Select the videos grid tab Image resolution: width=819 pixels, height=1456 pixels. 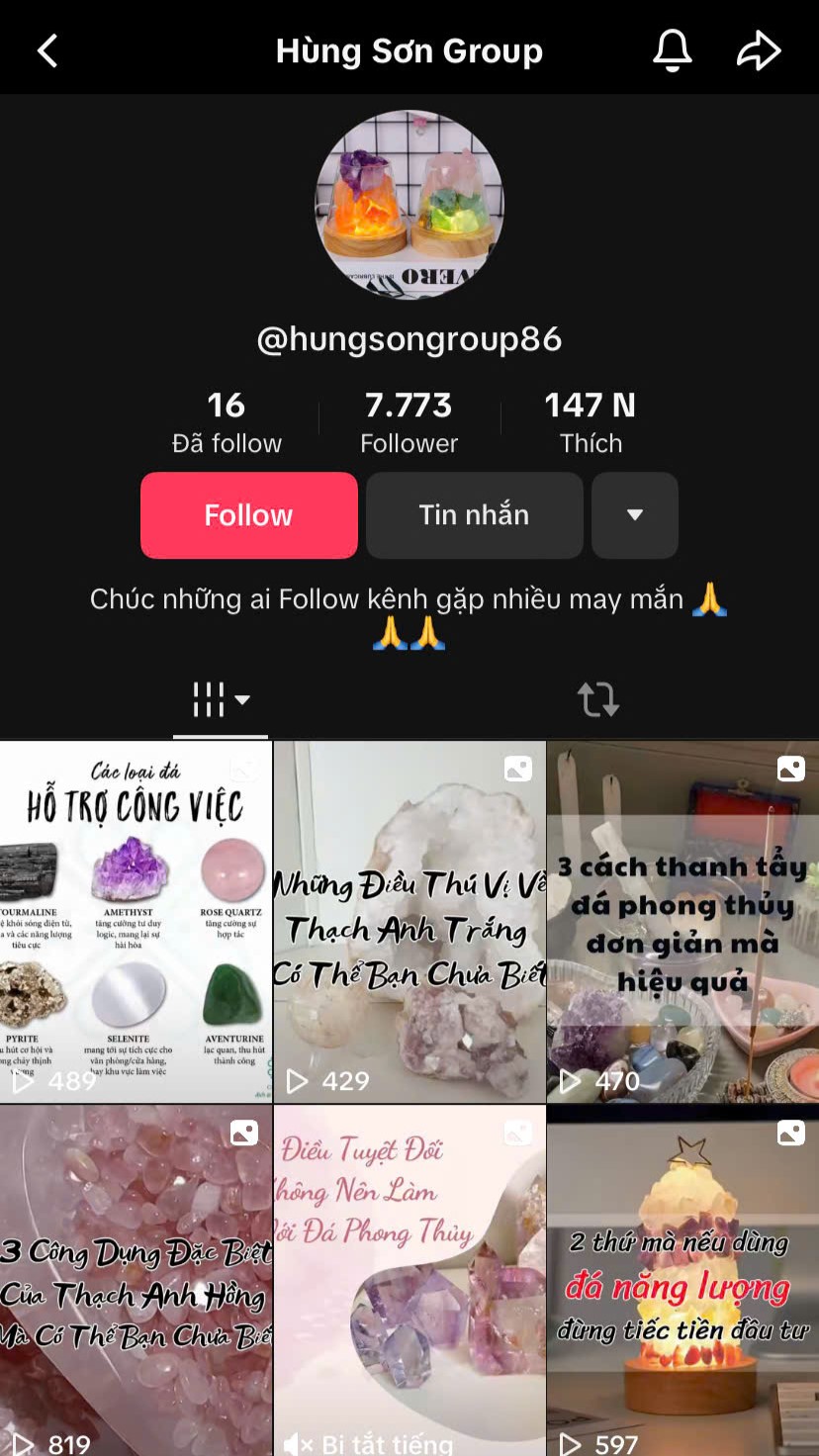[x=221, y=700]
